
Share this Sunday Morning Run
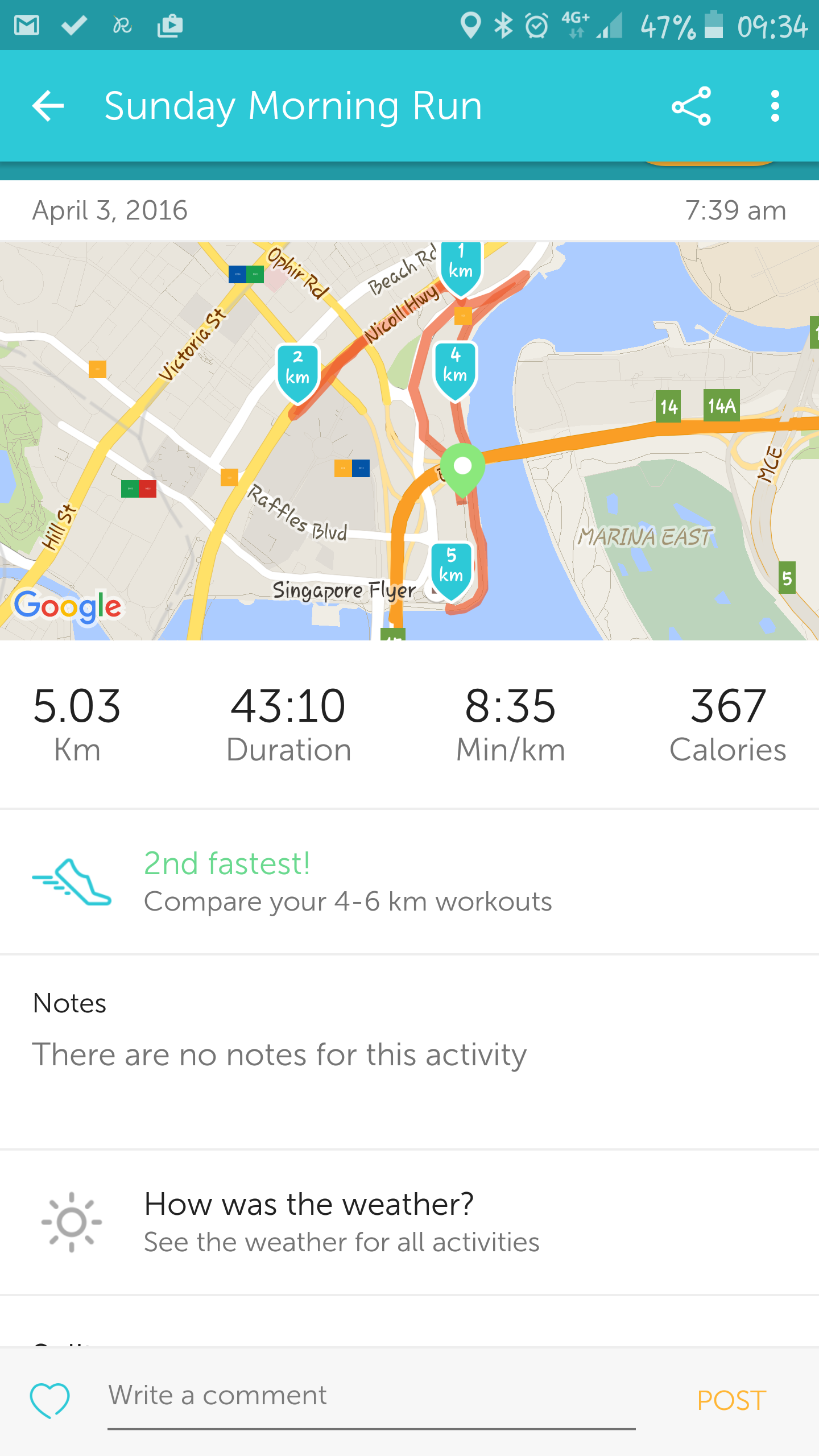691,106
